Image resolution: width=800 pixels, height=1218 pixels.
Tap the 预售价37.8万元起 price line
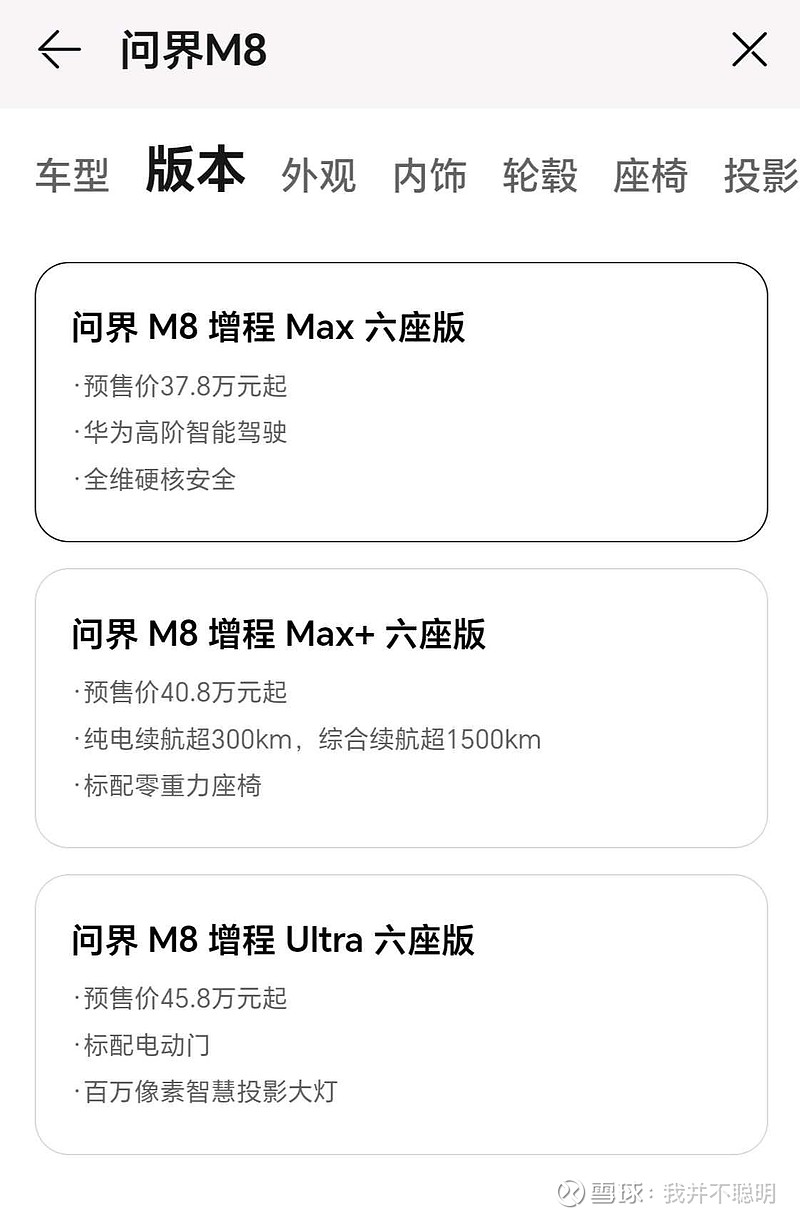(179, 387)
